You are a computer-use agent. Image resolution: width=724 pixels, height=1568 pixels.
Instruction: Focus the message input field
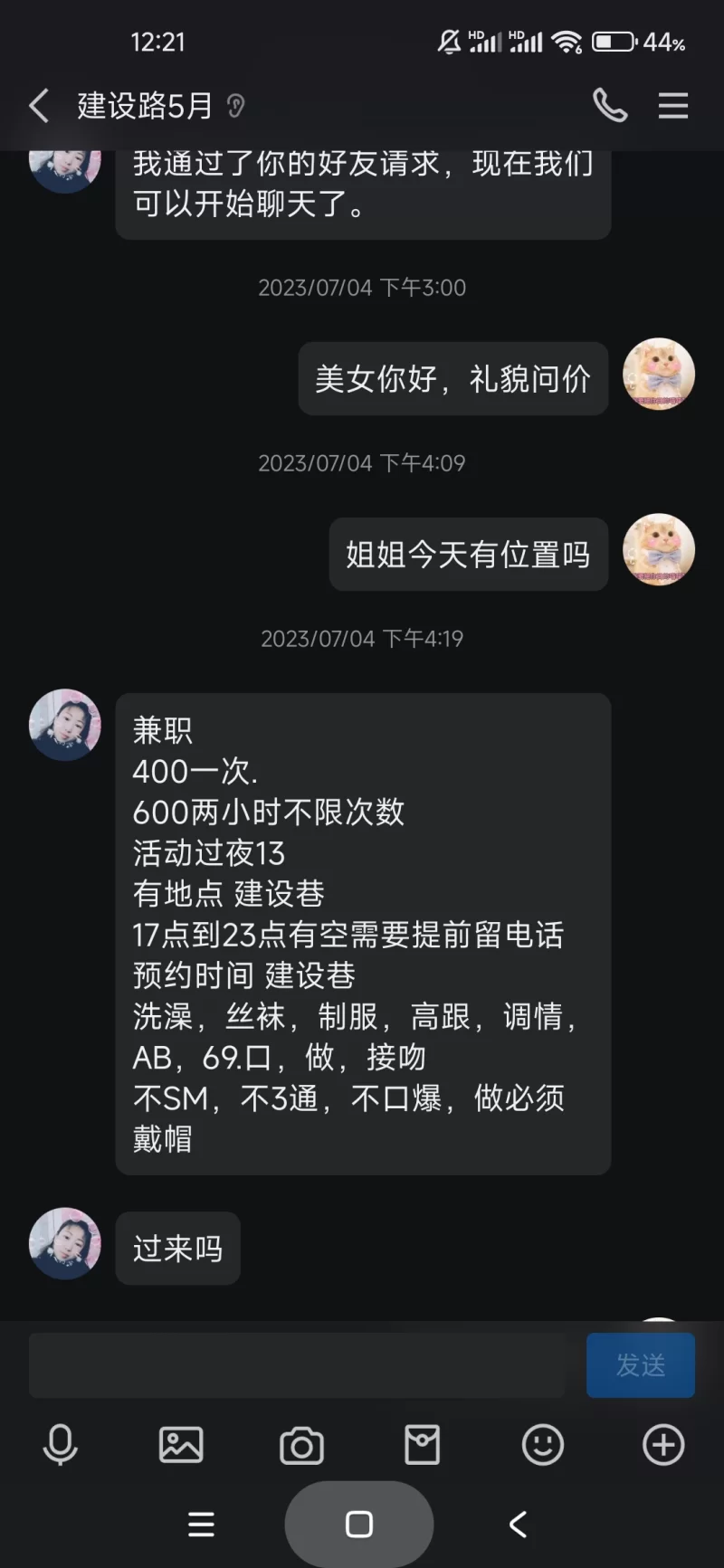tap(297, 1364)
